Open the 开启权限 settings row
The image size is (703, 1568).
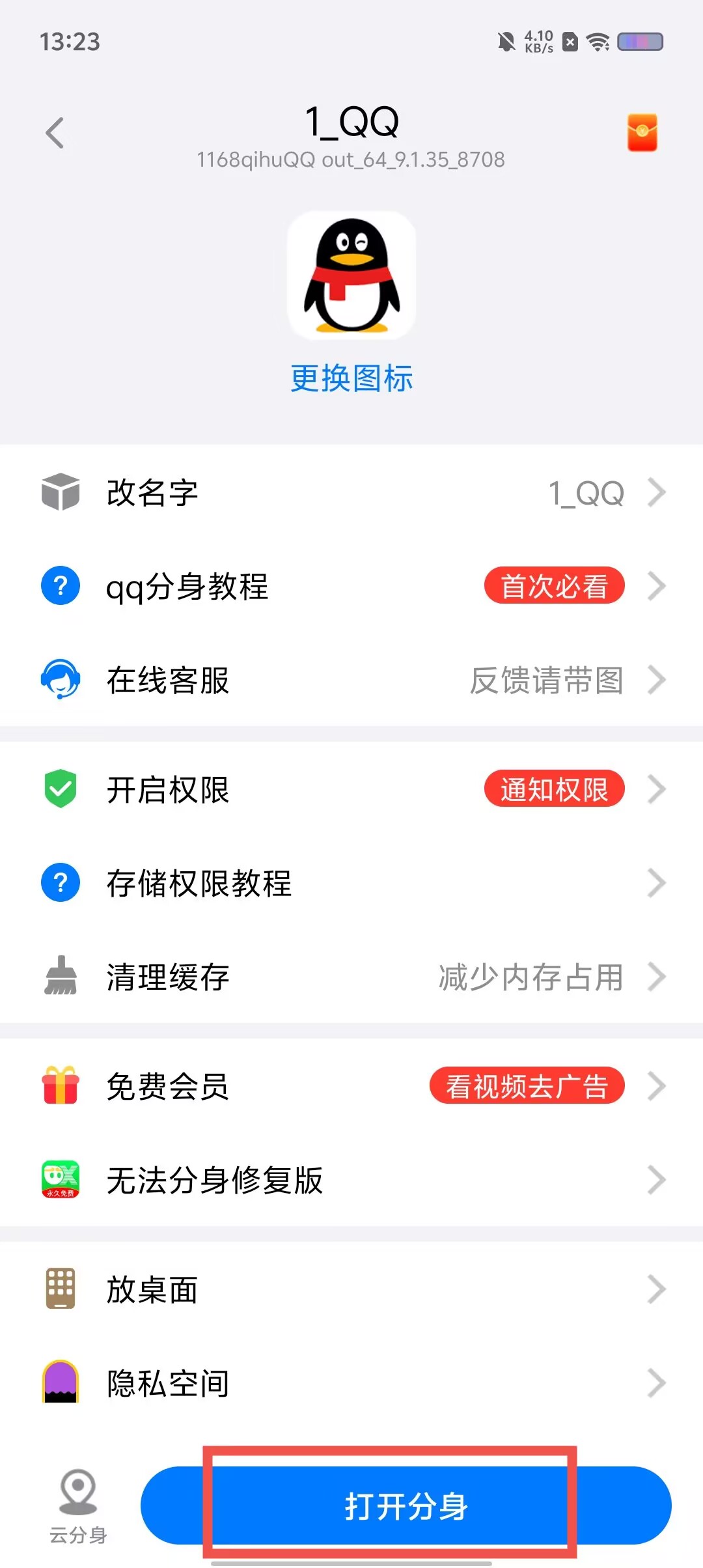pos(351,789)
